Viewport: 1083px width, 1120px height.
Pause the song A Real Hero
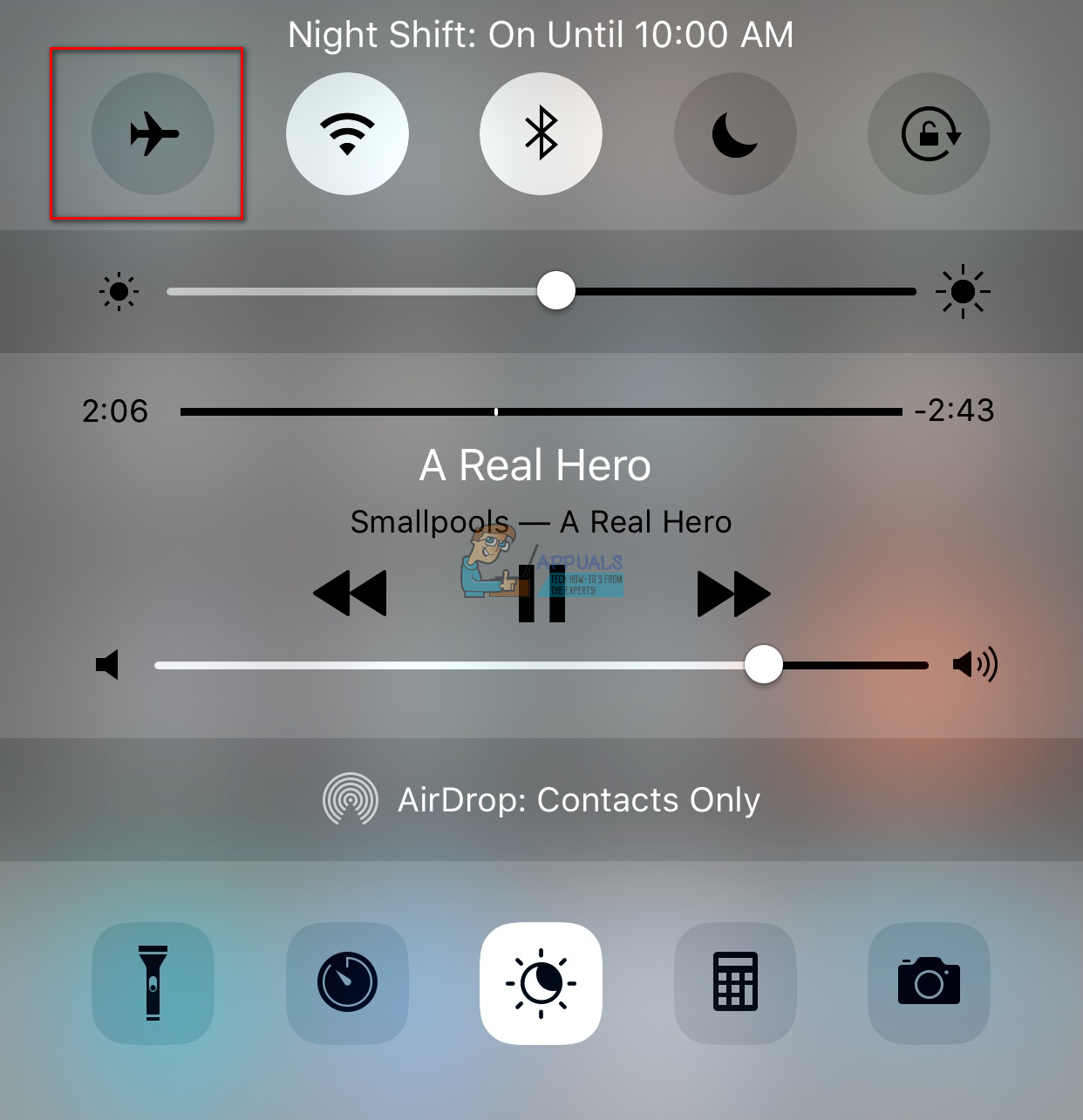click(541, 594)
